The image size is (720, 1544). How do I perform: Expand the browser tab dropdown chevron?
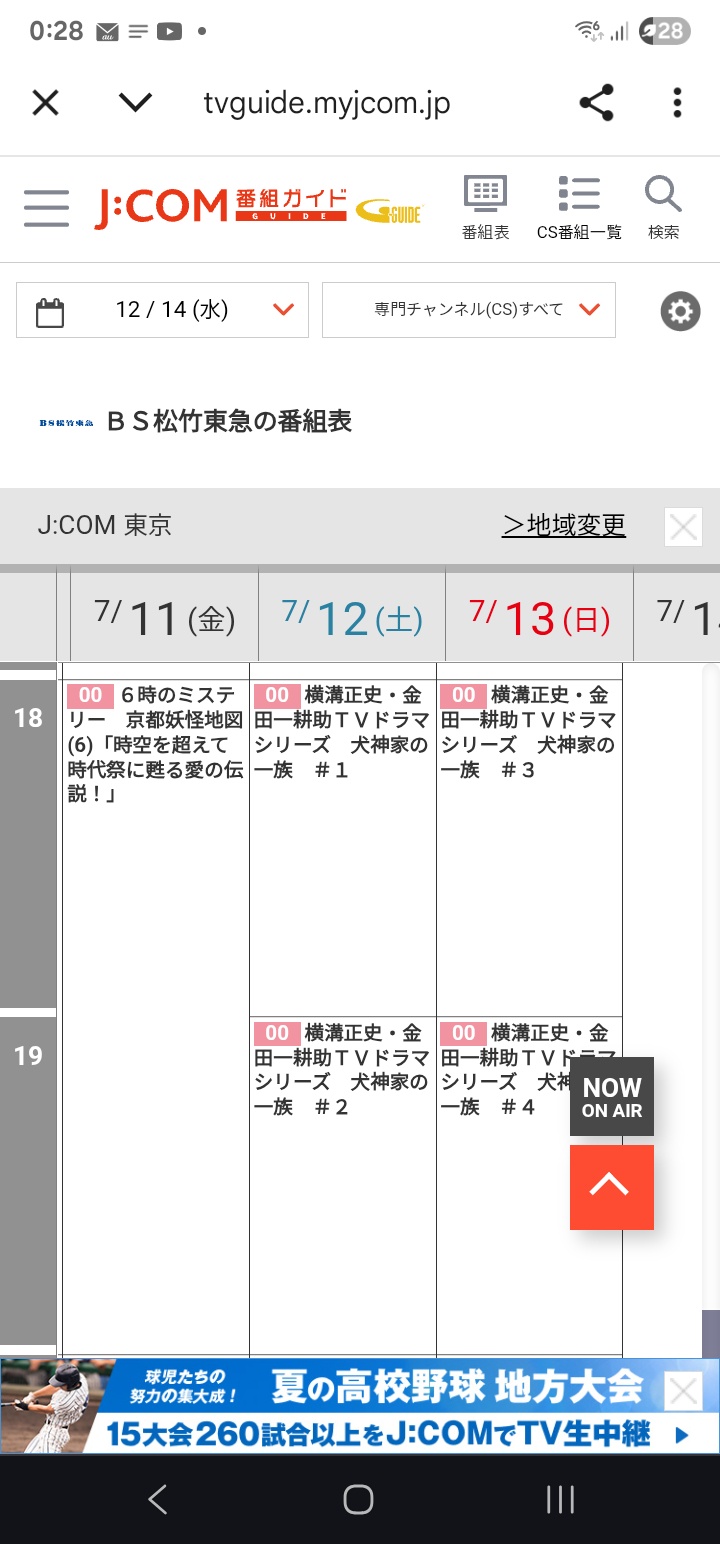[x=135, y=102]
